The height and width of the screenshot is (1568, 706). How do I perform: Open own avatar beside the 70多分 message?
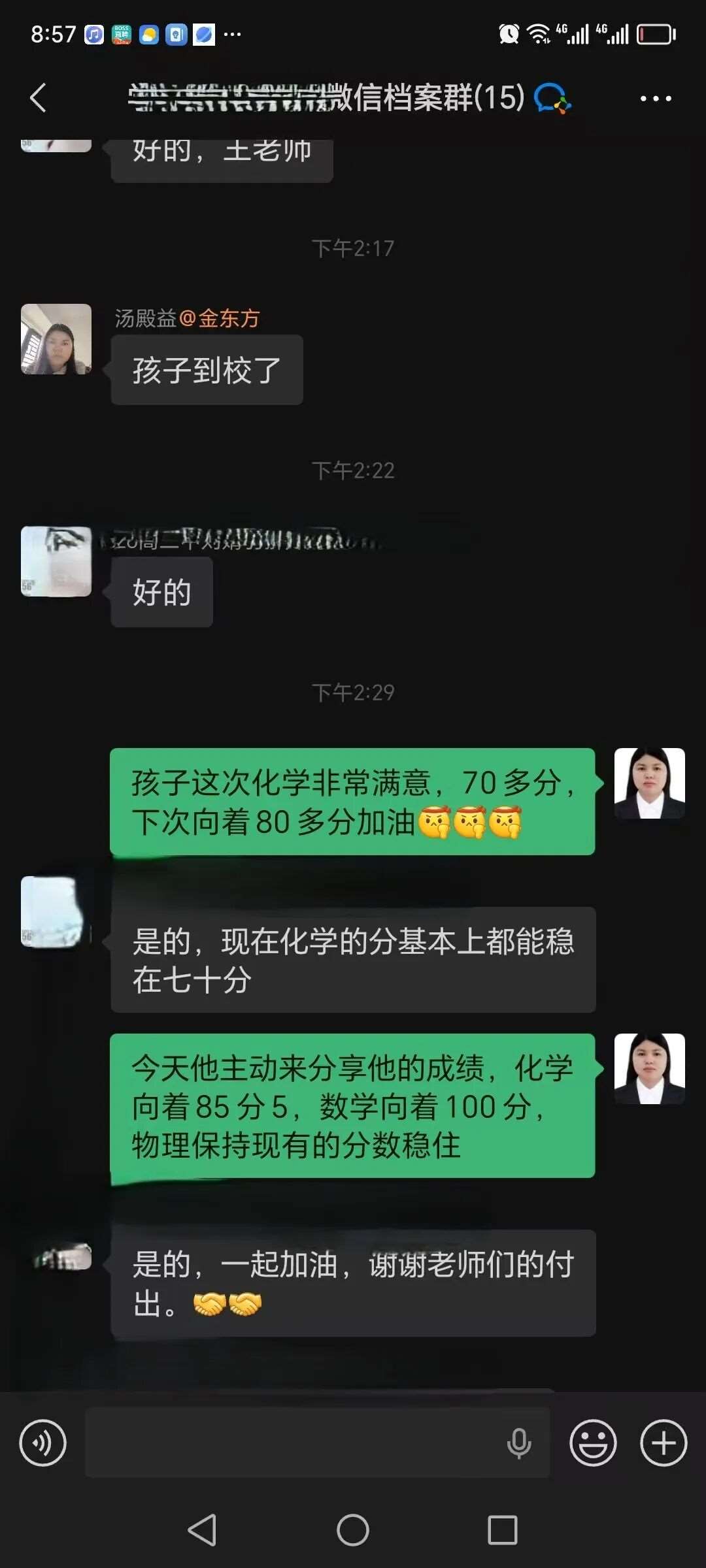click(649, 783)
